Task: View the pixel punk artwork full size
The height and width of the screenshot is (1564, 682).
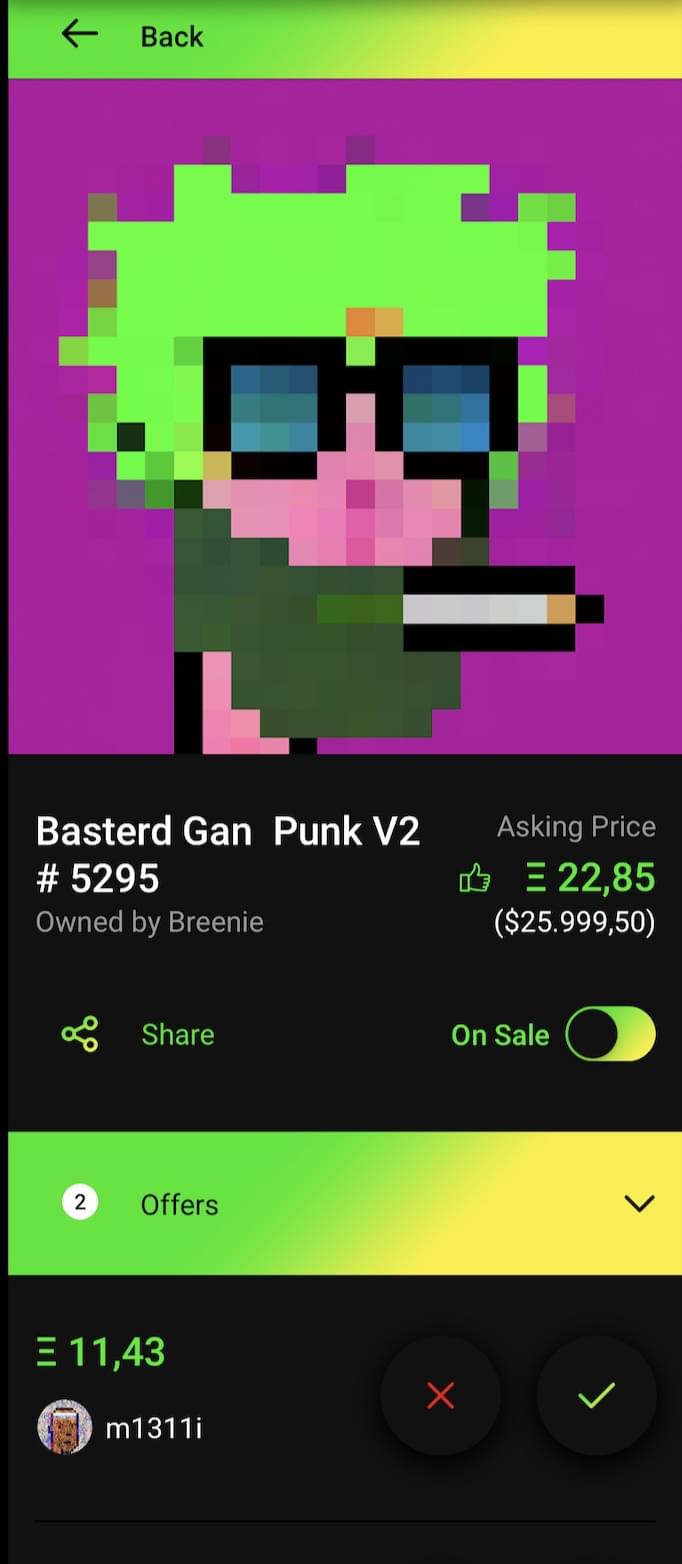Action: pyautogui.click(x=340, y=416)
